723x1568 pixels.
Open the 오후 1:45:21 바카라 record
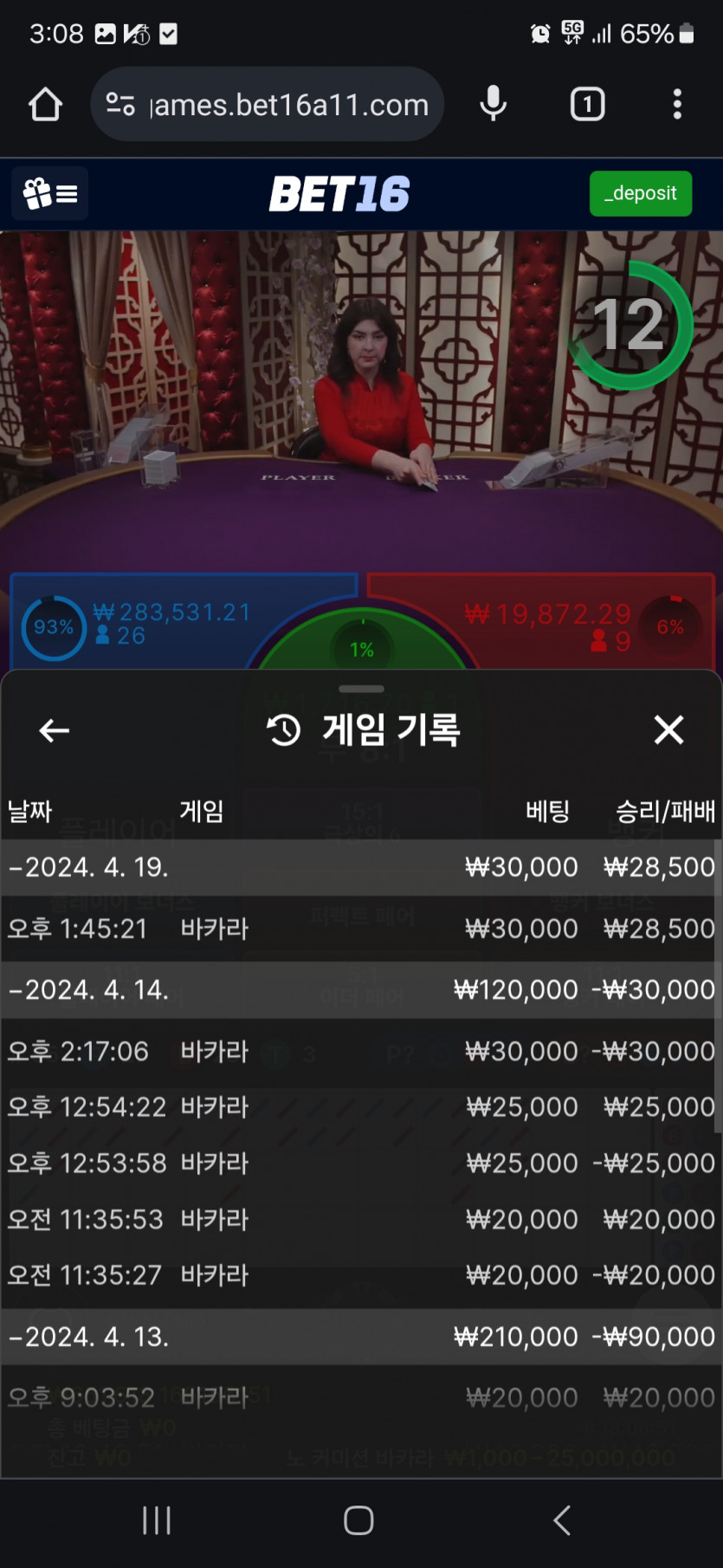[x=361, y=929]
